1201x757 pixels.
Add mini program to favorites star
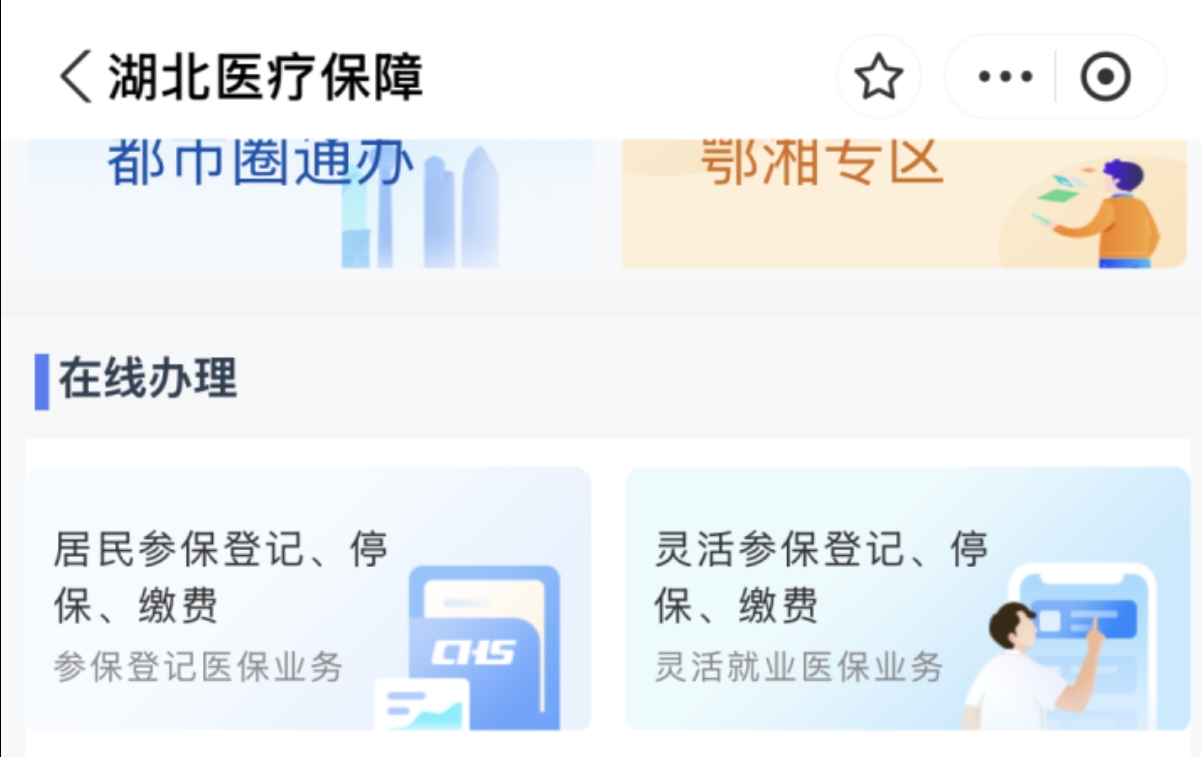pyautogui.click(x=879, y=77)
